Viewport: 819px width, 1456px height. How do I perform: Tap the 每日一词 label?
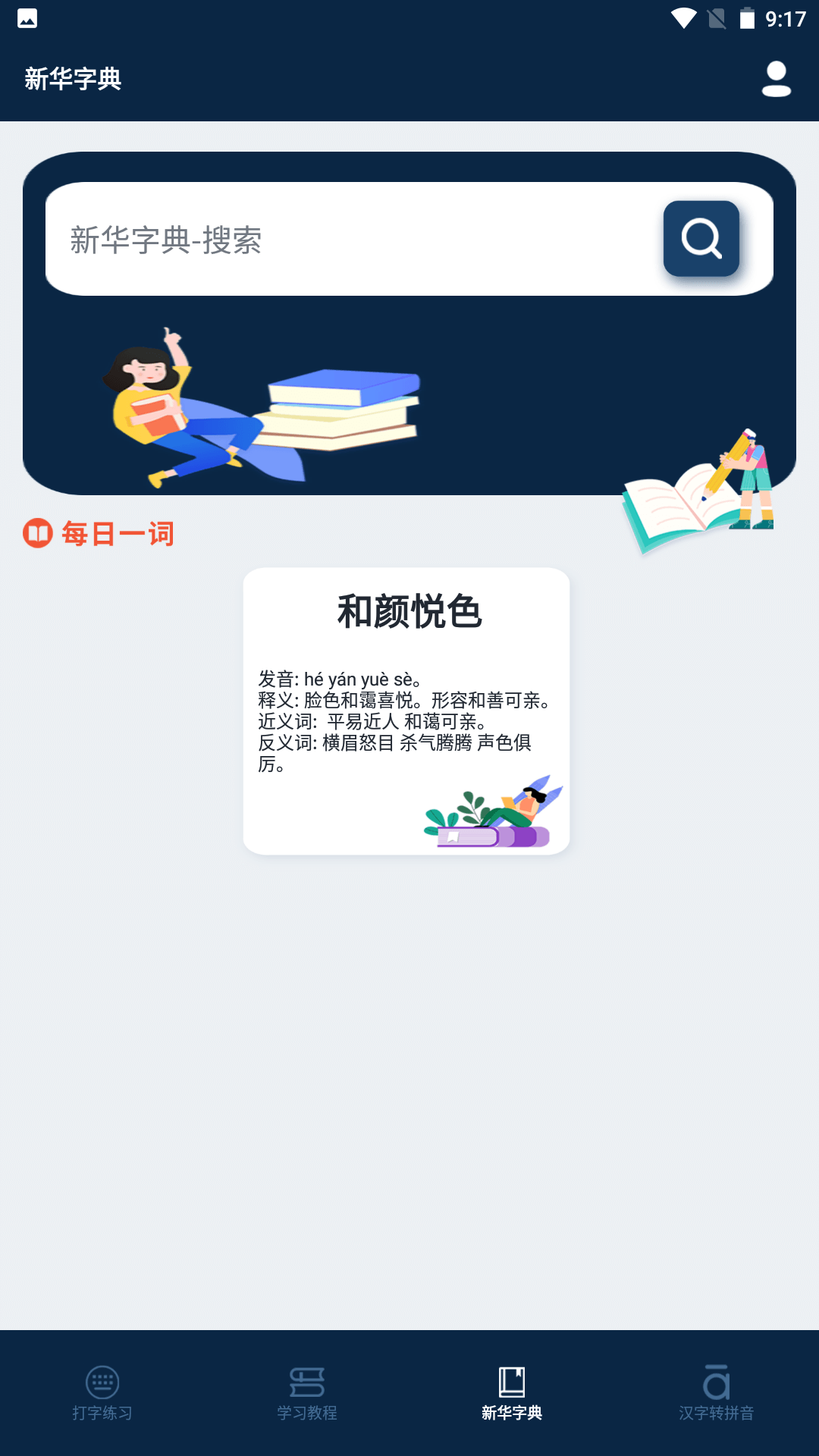(119, 533)
